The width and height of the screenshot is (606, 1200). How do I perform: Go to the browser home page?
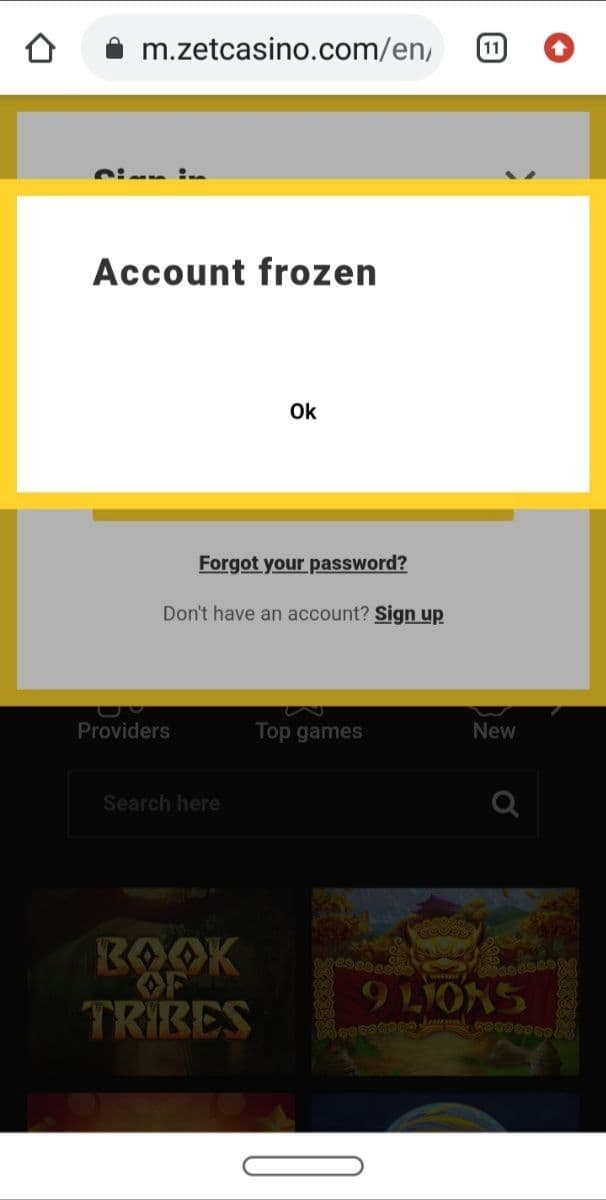[40, 48]
